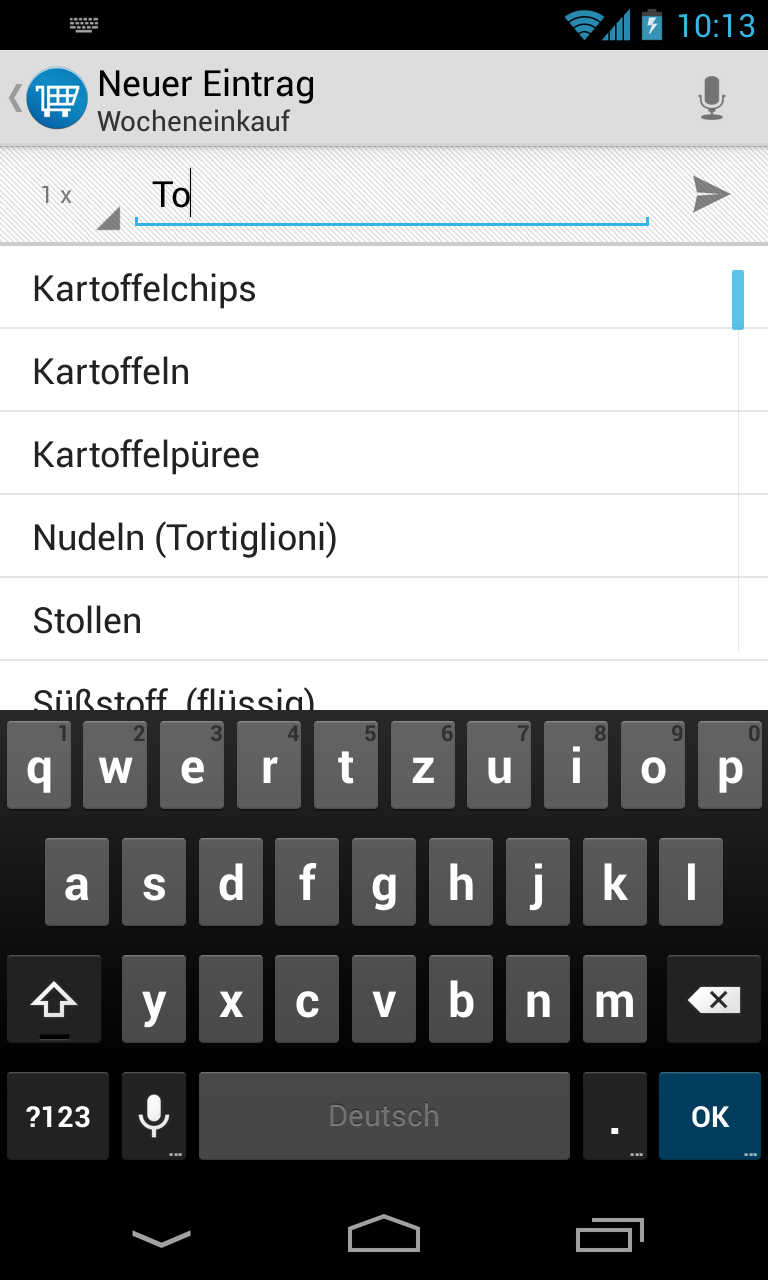Confirm with the OK key

tap(710, 1116)
